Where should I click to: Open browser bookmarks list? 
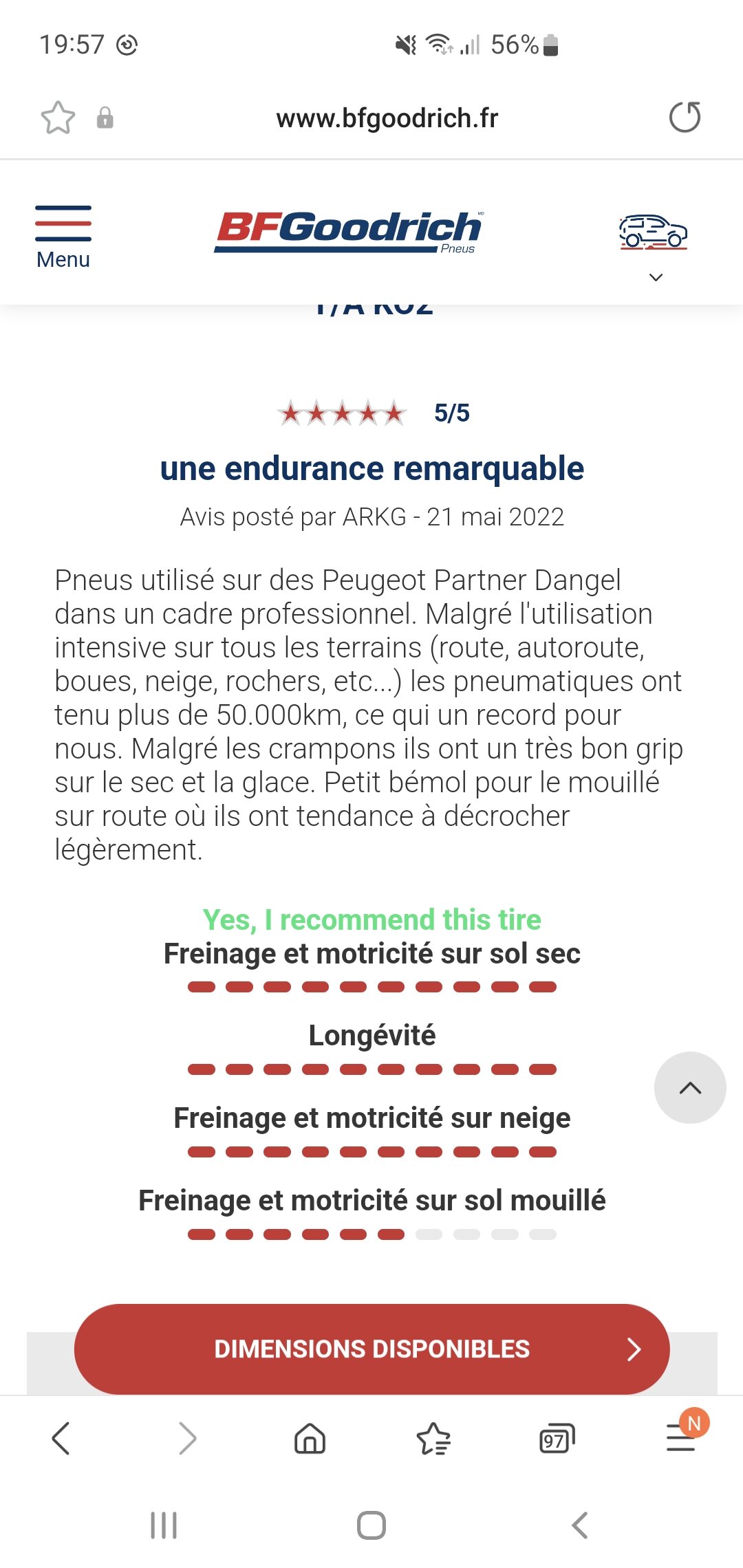(x=433, y=1438)
